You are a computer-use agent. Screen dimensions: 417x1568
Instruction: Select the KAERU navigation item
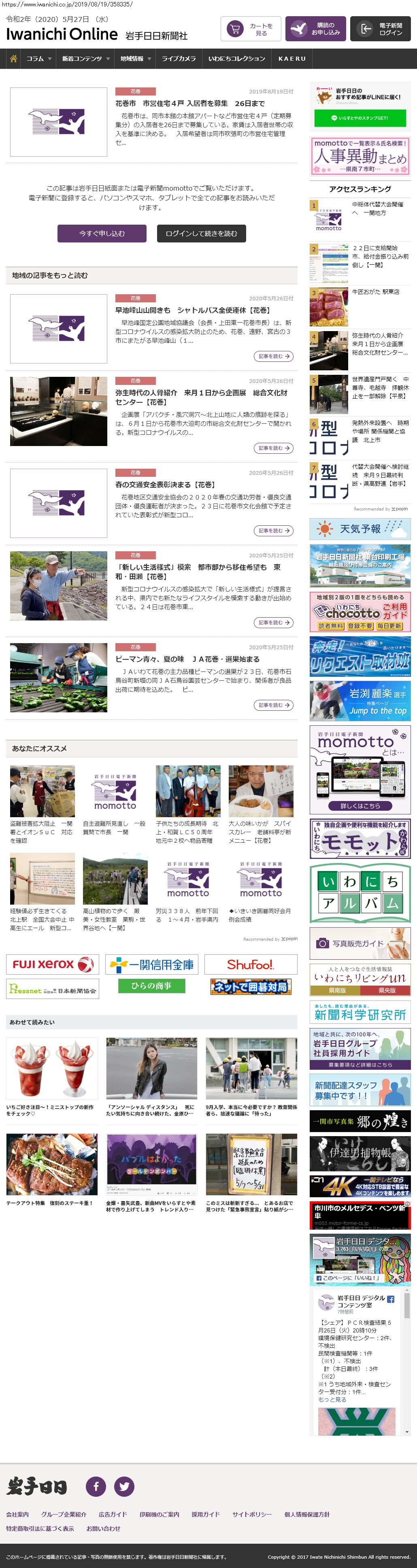pyautogui.click(x=291, y=59)
